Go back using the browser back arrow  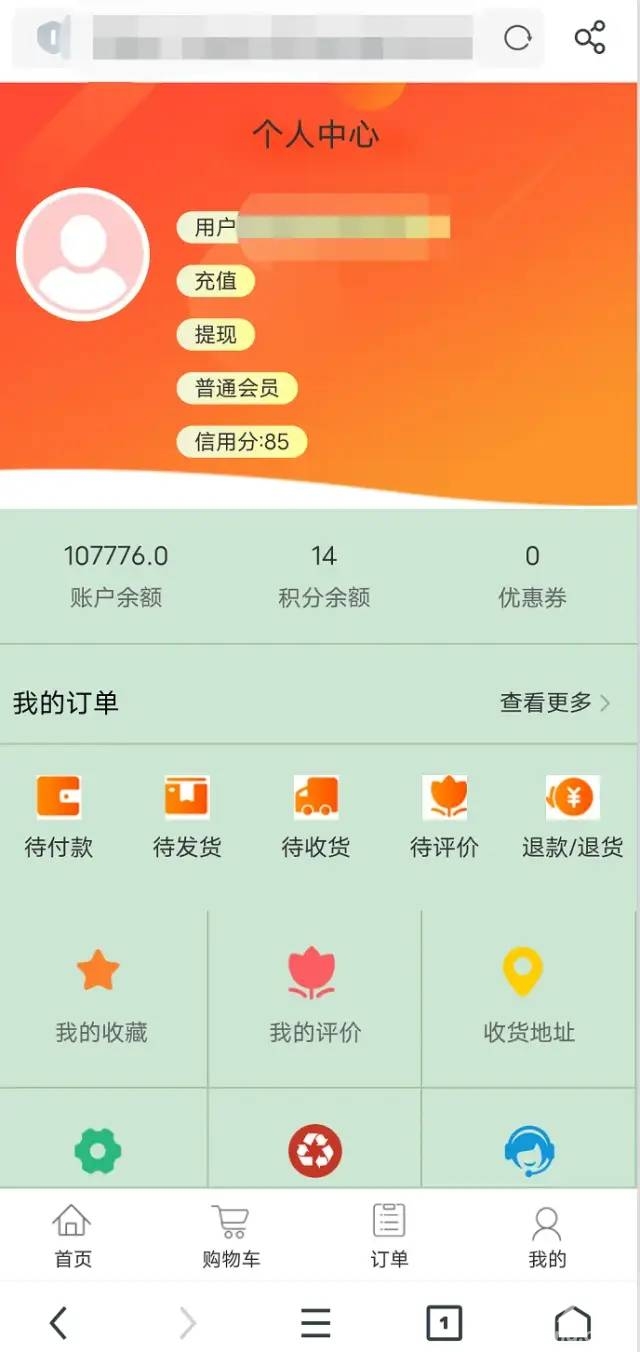(x=58, y=1323)
